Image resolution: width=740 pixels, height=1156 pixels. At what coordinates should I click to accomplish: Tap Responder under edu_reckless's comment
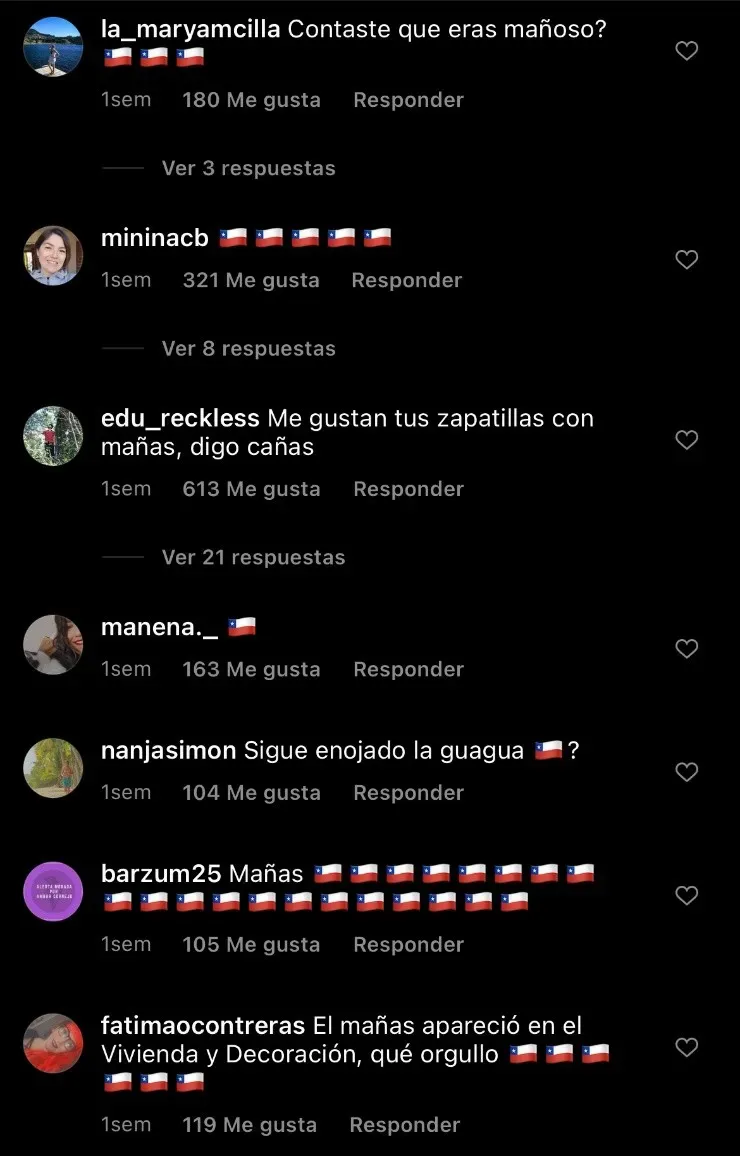click(408, 489)
